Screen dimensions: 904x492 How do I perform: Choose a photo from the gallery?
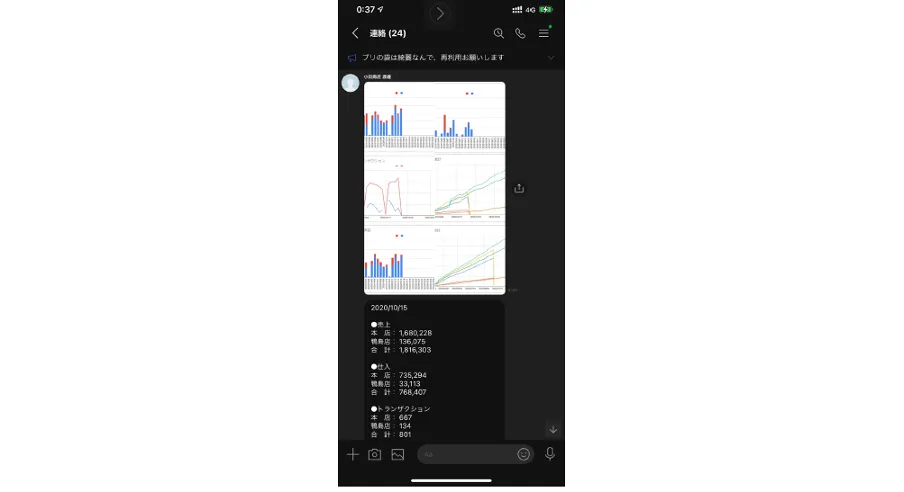(x=397, y=454)
